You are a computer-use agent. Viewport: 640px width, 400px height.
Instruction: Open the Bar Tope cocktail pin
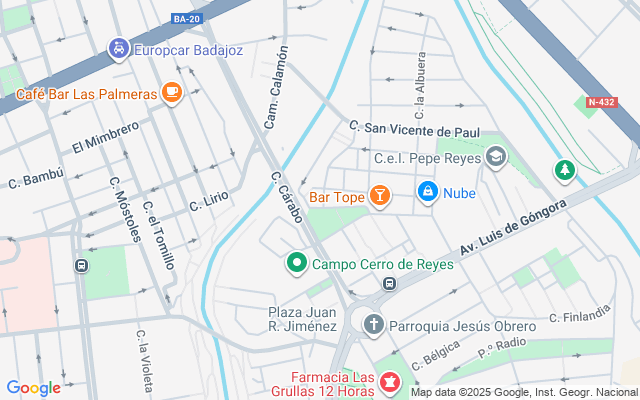(x=380, y=196)
